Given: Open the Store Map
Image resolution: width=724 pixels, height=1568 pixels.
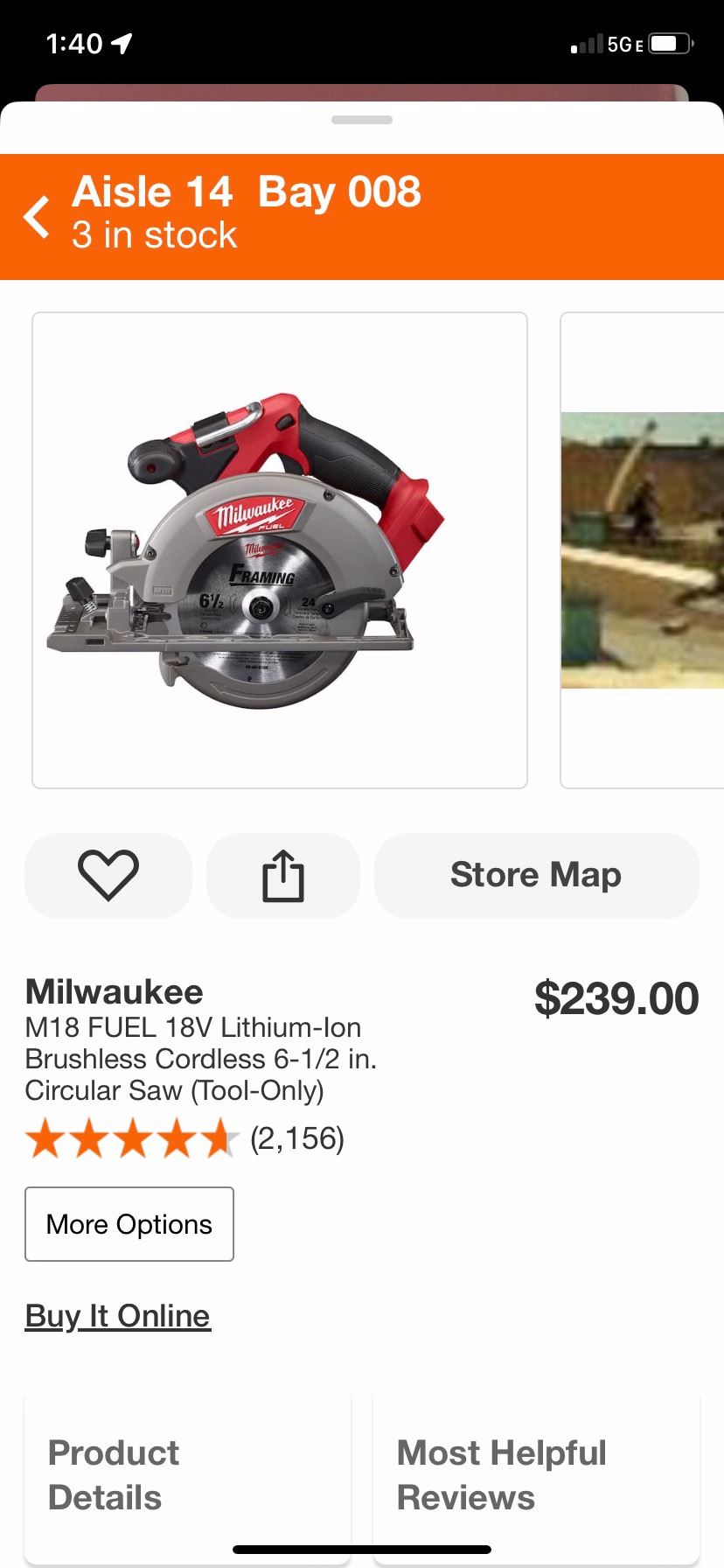Looking at the screenshot, I should tap(536, 875).
